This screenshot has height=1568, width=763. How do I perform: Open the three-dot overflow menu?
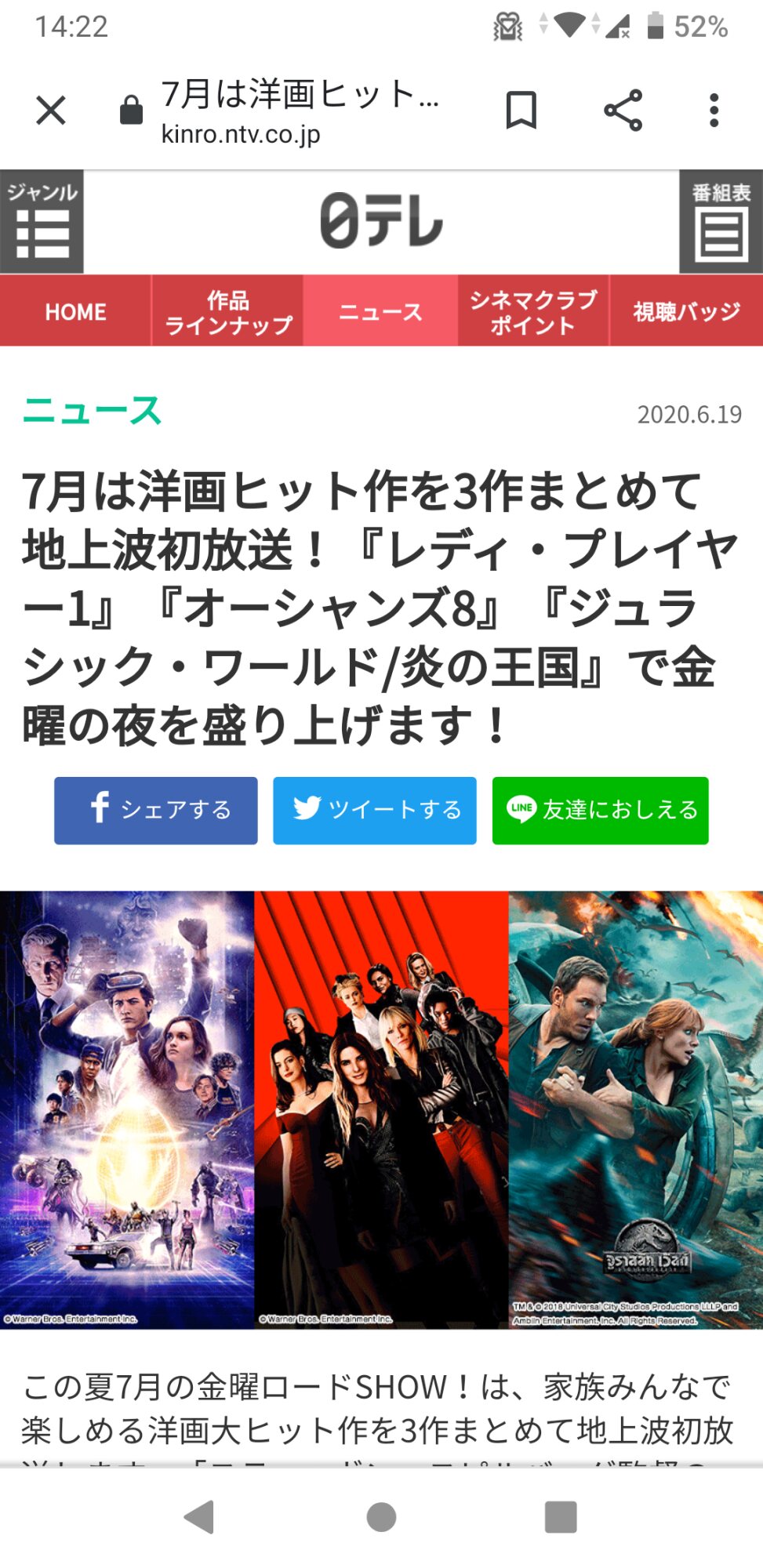[714, 111]
